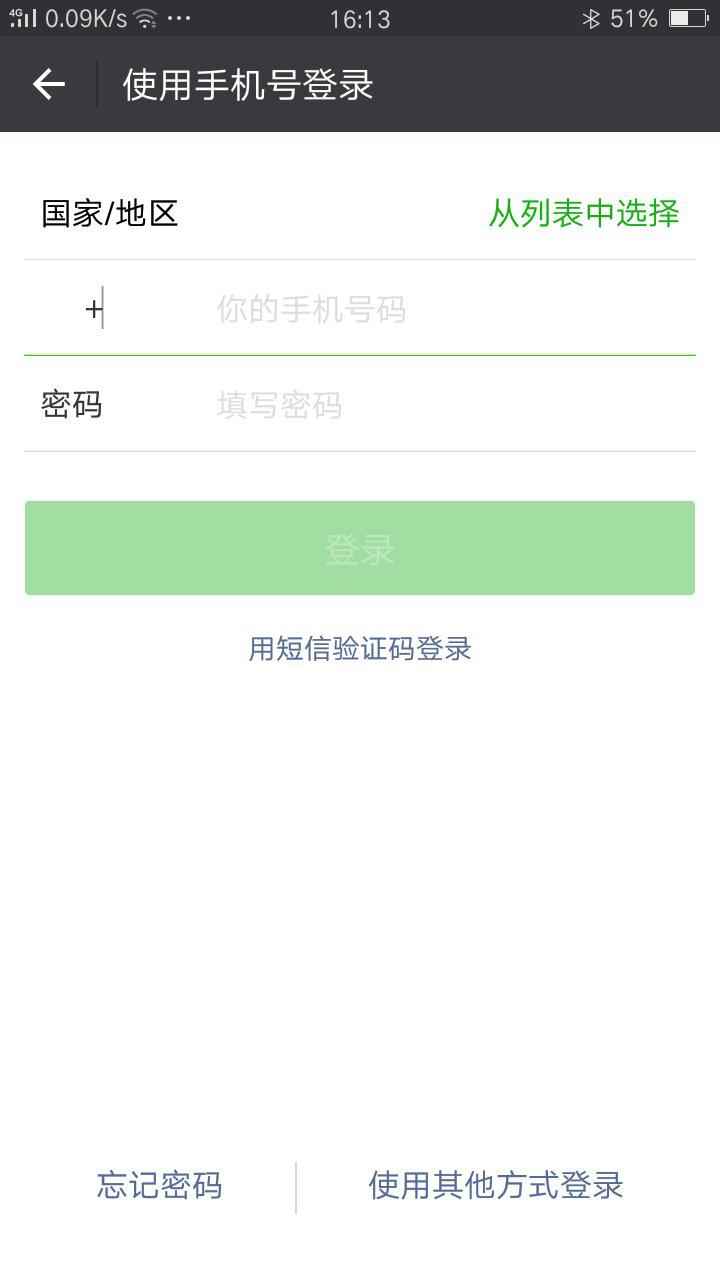Select the country code field with + sign
Image resolution: width=720 pixels, height=1280 pixels.
[x=95, y=308]
